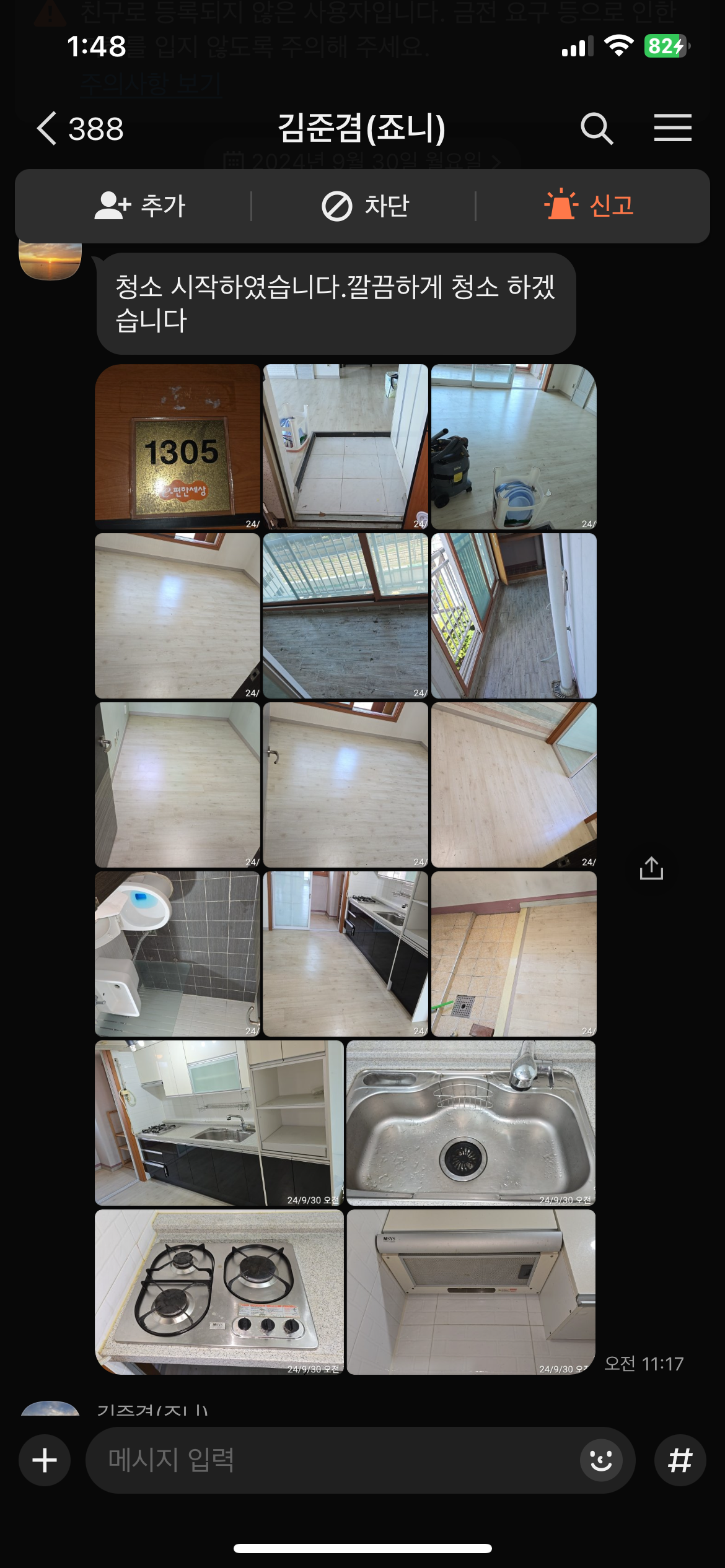The height and width of the screenshot is (1568, 725).
Task: Open the 1305 door plate photo
Action: point(178,446)
